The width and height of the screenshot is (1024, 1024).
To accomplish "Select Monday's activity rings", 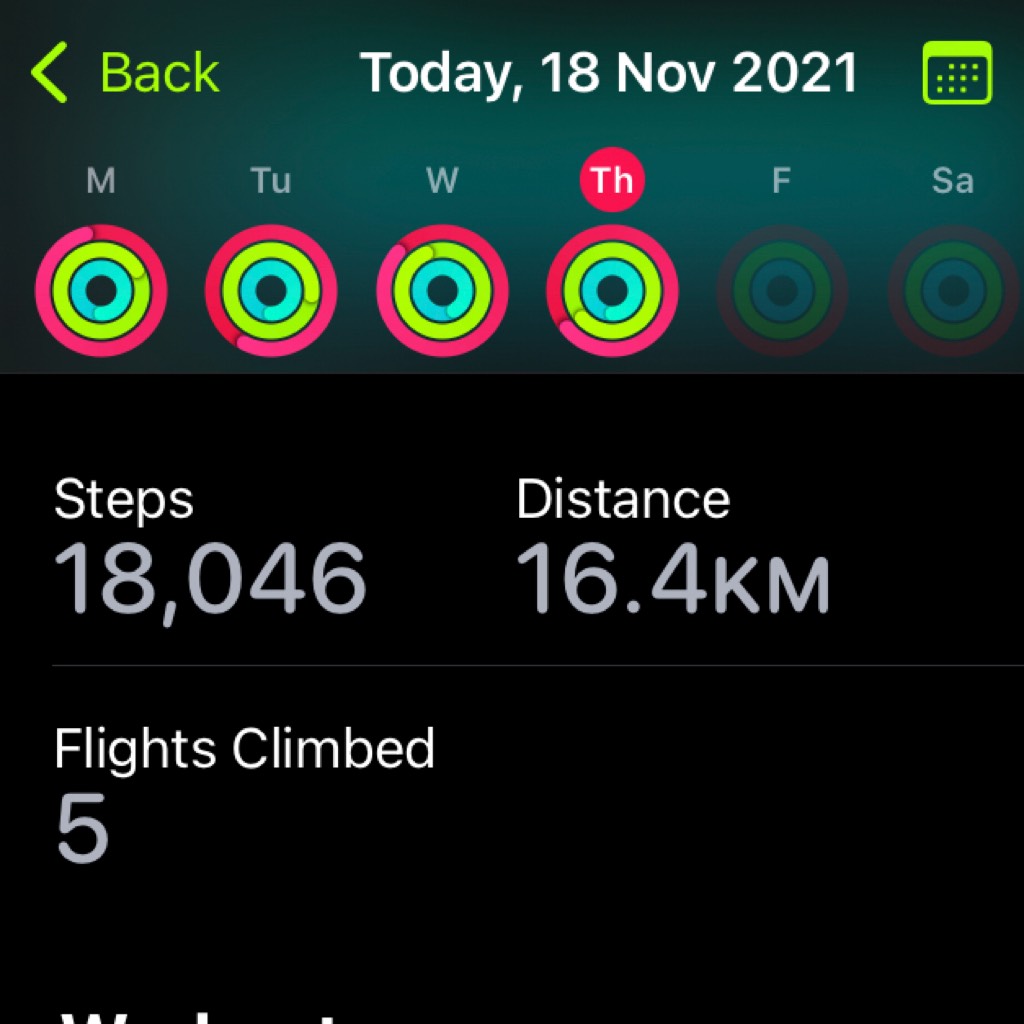I will (101, 291).
